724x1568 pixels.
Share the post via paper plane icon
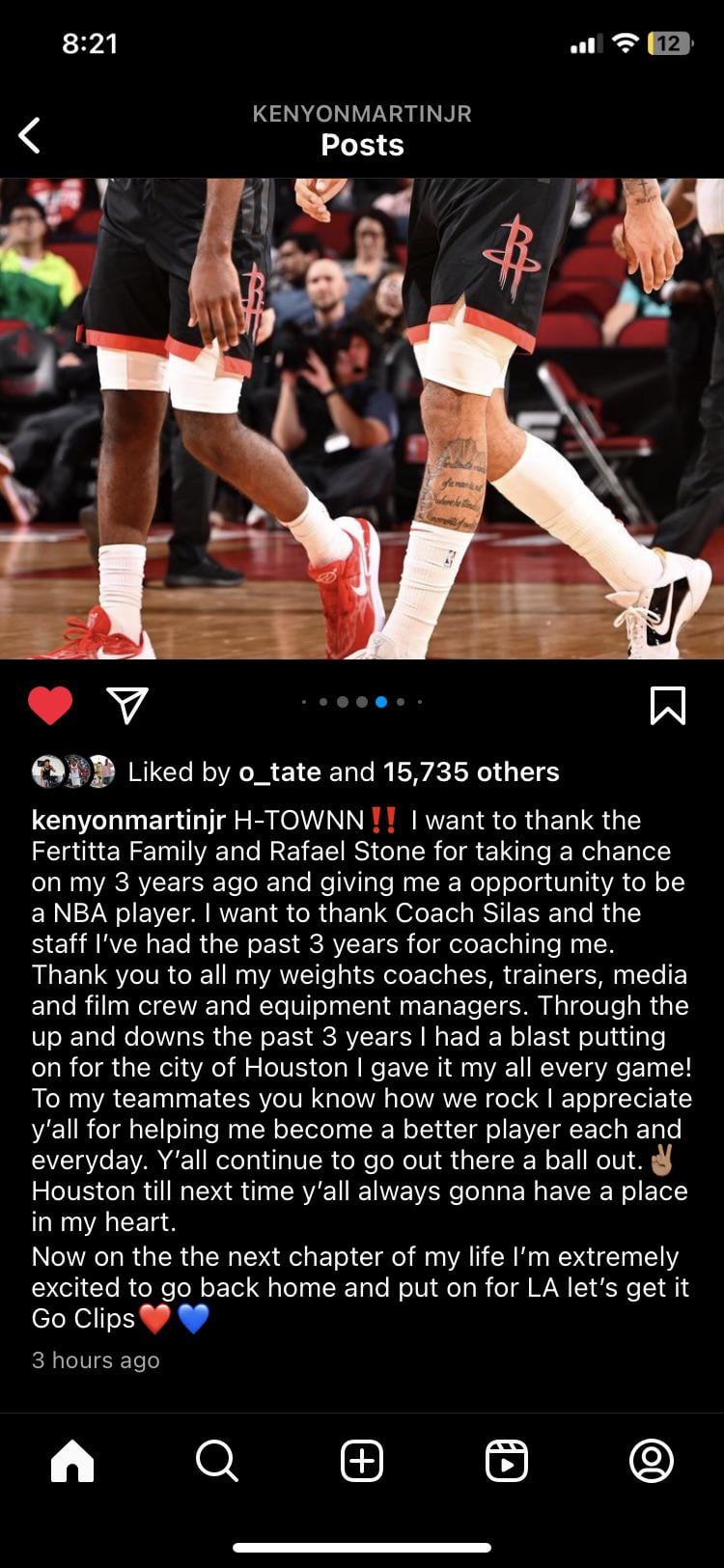click(127, 705)
